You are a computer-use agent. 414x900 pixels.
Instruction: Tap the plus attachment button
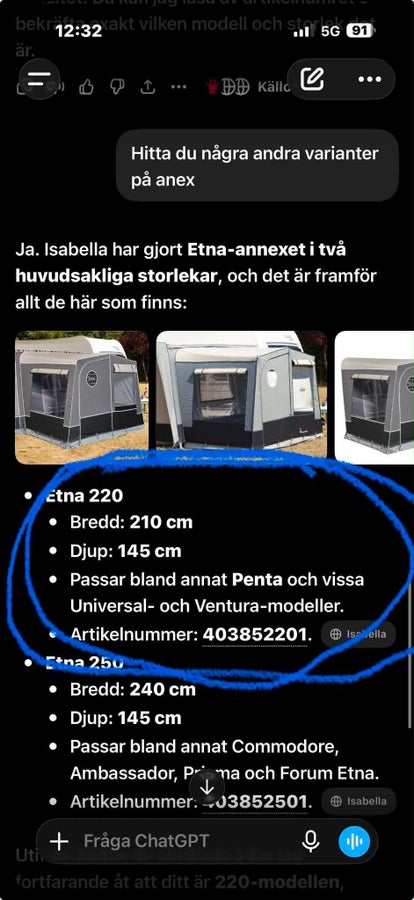point(59,841)
